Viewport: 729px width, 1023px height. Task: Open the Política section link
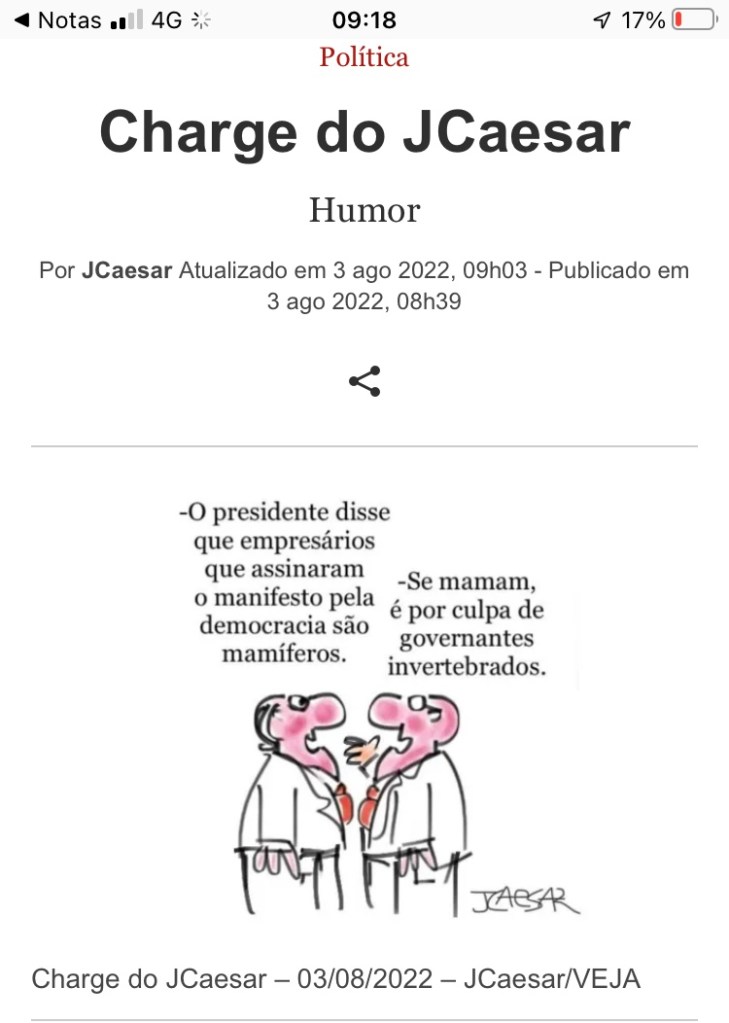(364, 57)
